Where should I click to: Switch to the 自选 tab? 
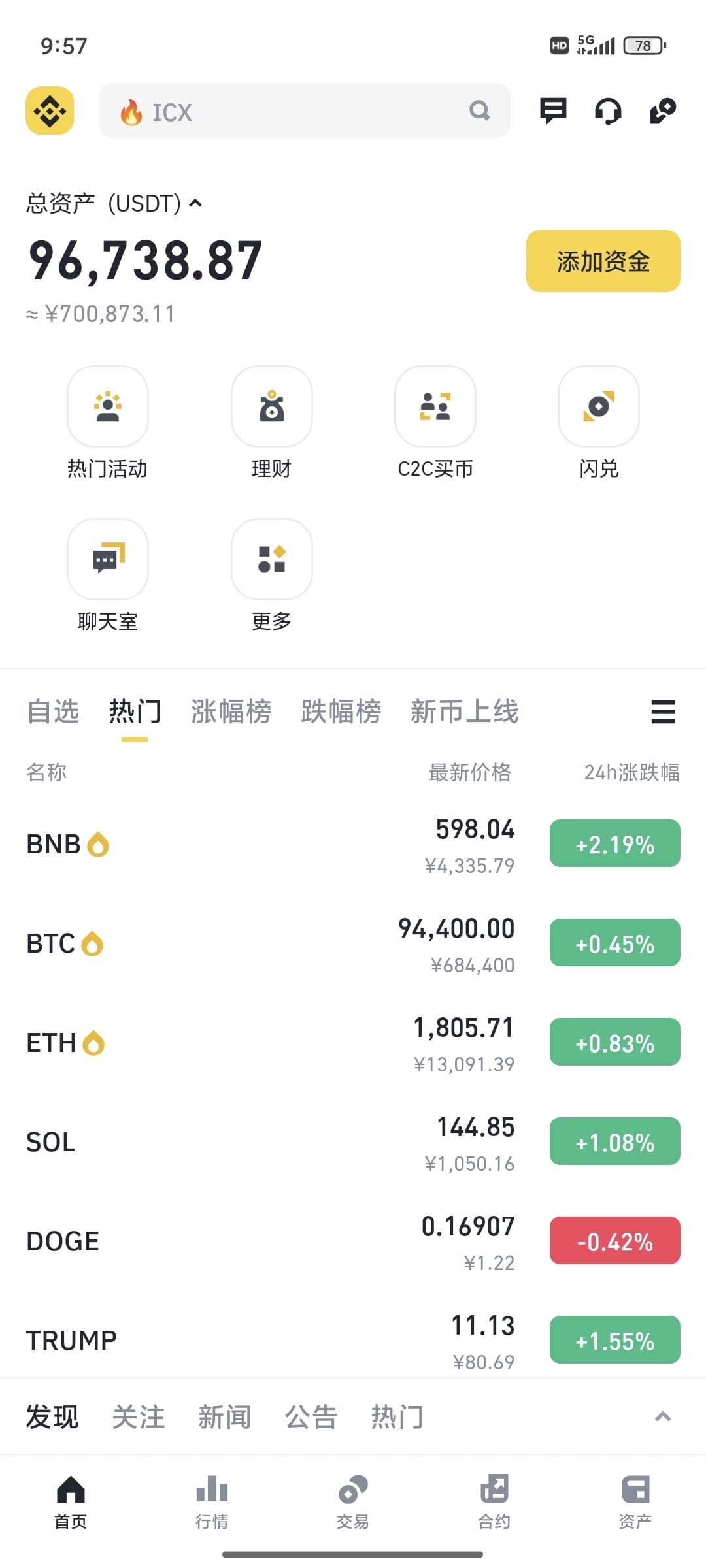coord(54,711)
